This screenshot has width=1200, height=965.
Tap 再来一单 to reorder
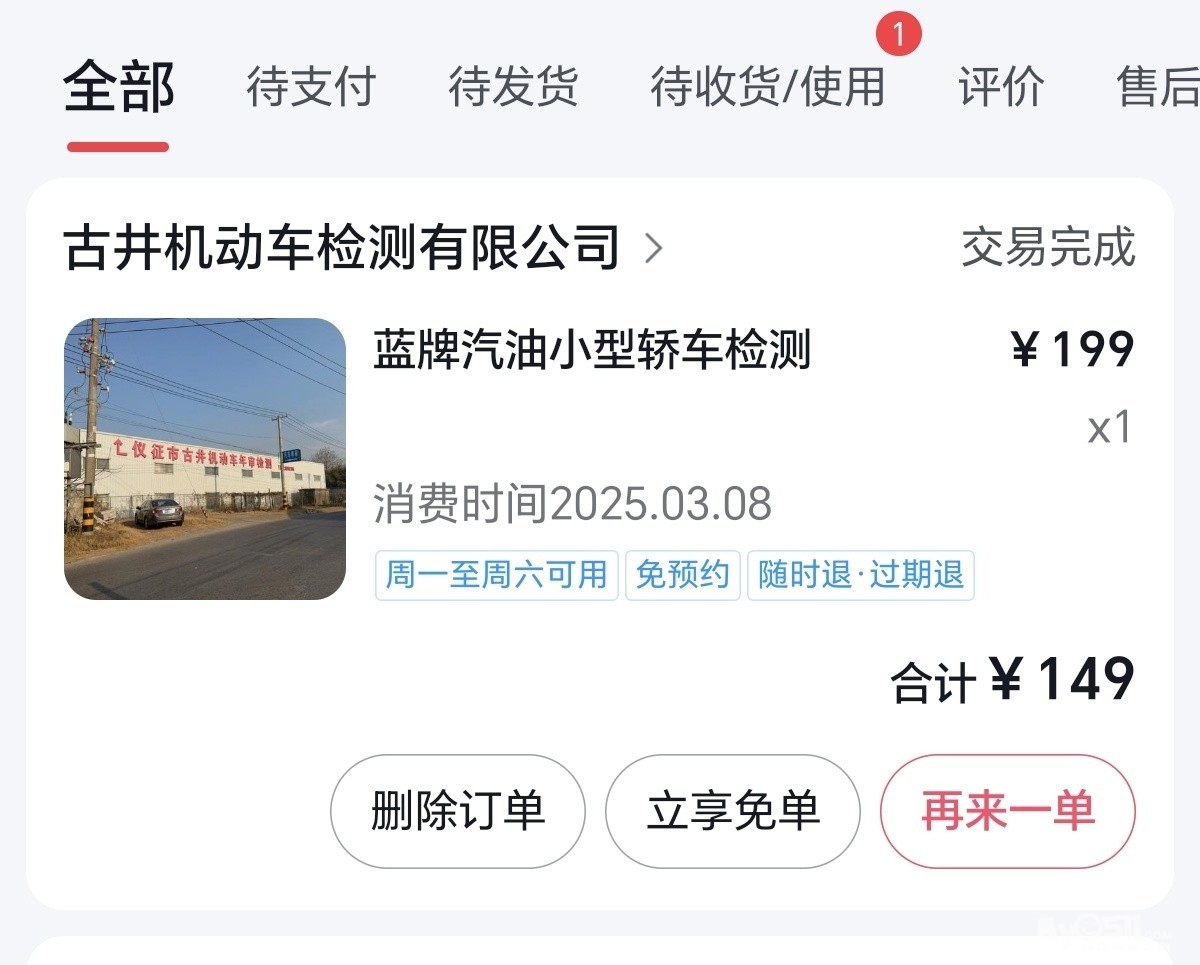[1008, 811]
